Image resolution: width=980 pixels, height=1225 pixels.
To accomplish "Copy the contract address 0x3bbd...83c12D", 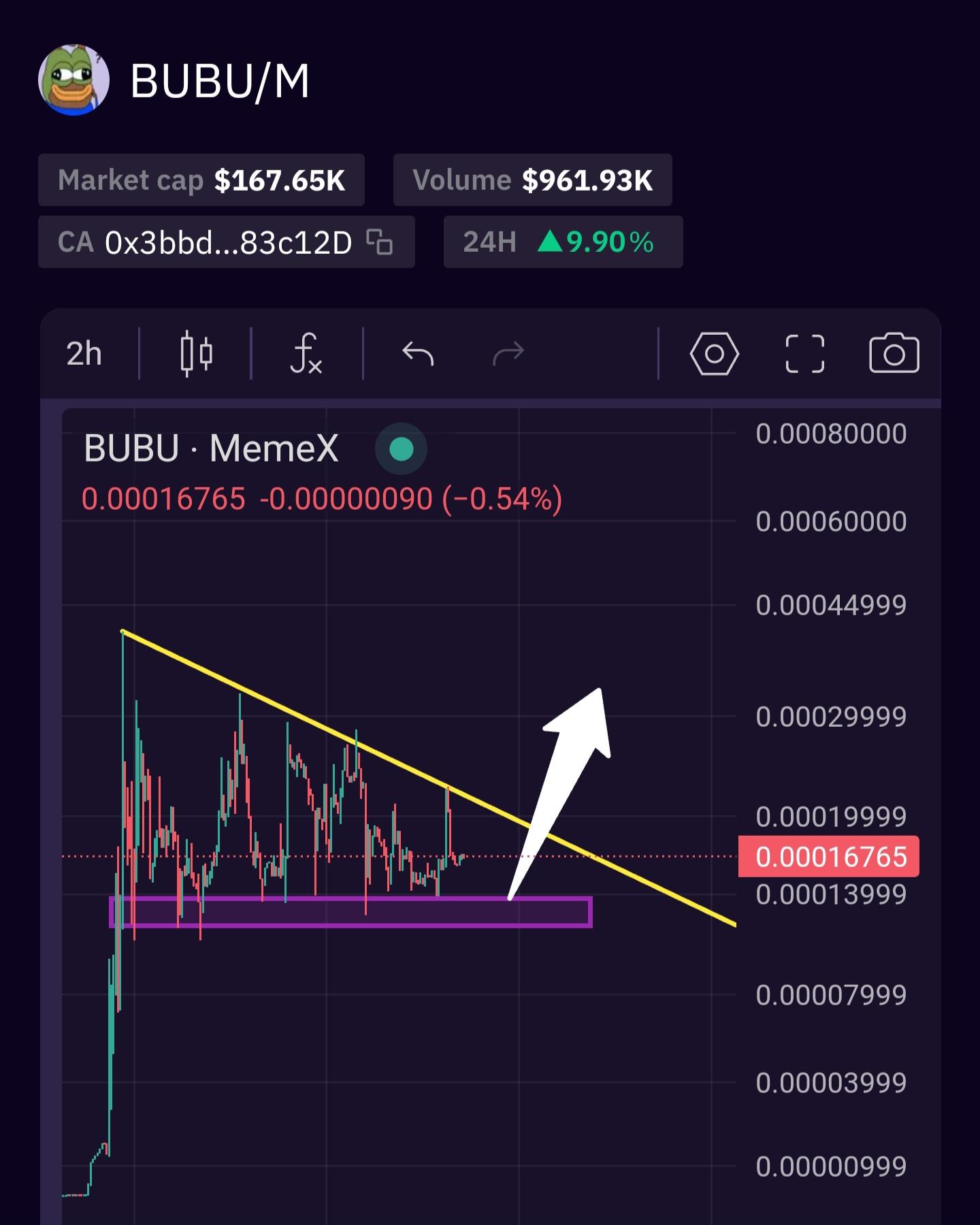I will tap(380, 242).
